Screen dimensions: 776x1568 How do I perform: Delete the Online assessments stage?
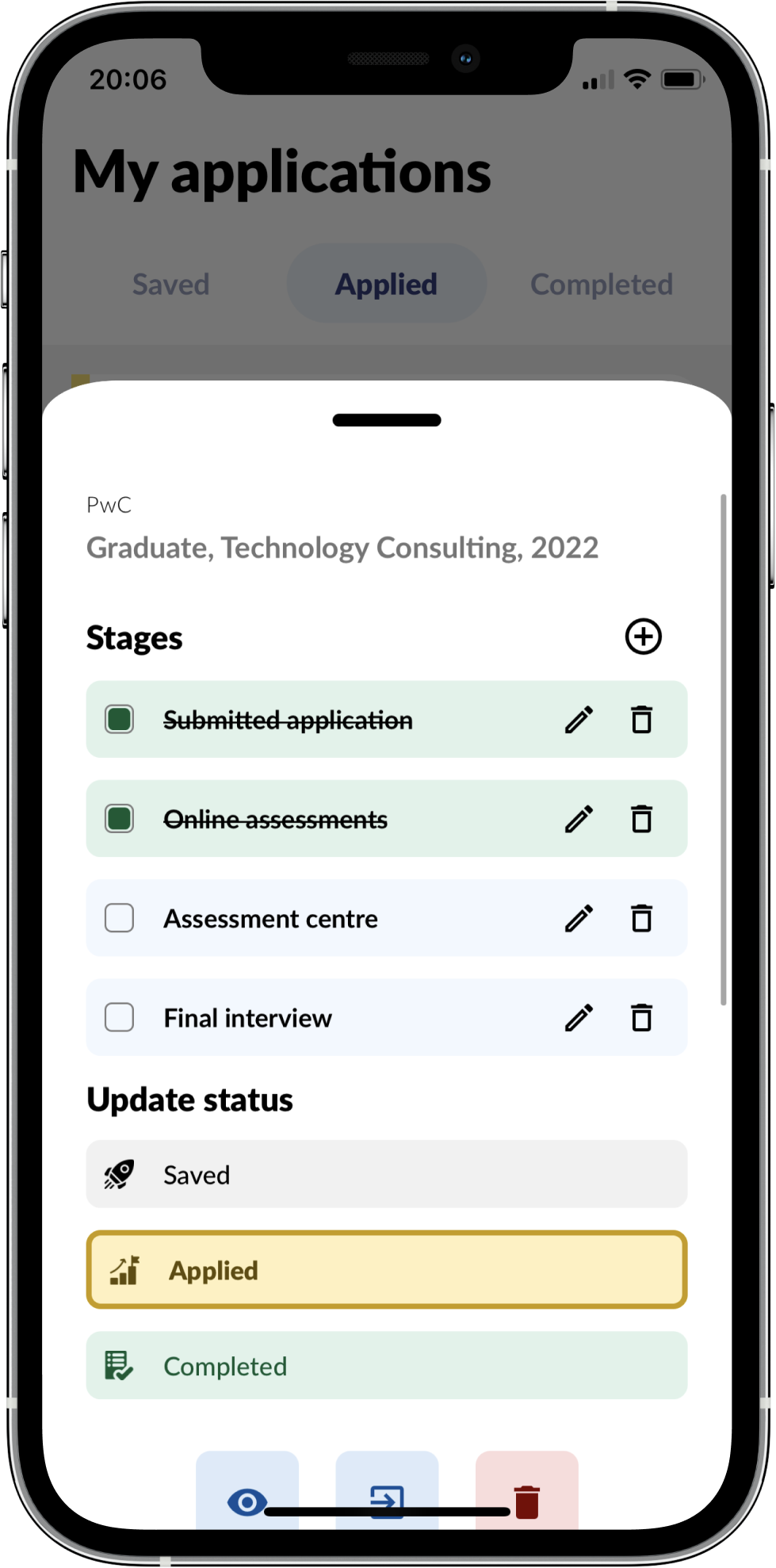(x=641, y=819)
